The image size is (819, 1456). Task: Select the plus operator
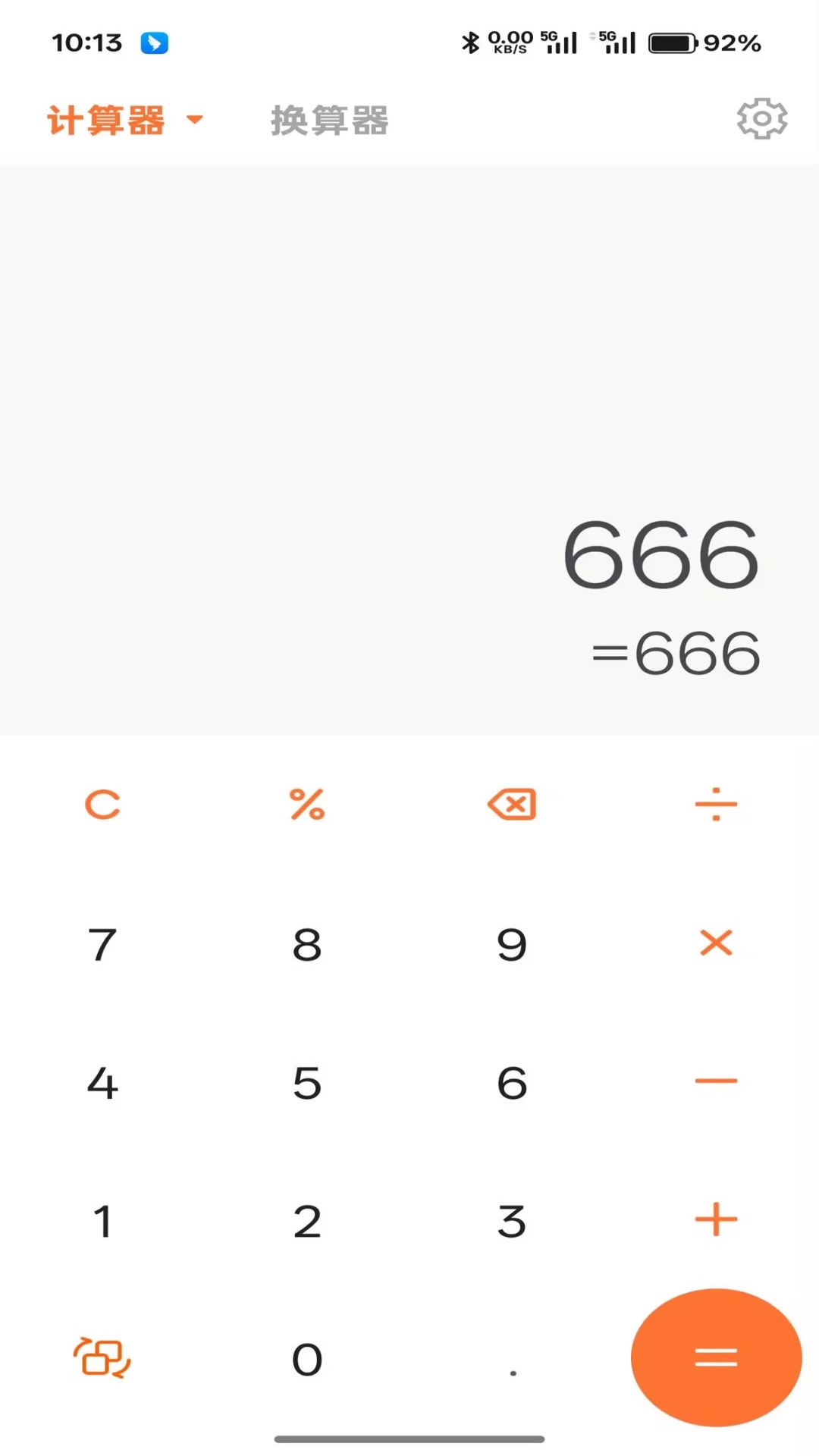tap(716, 1220)
